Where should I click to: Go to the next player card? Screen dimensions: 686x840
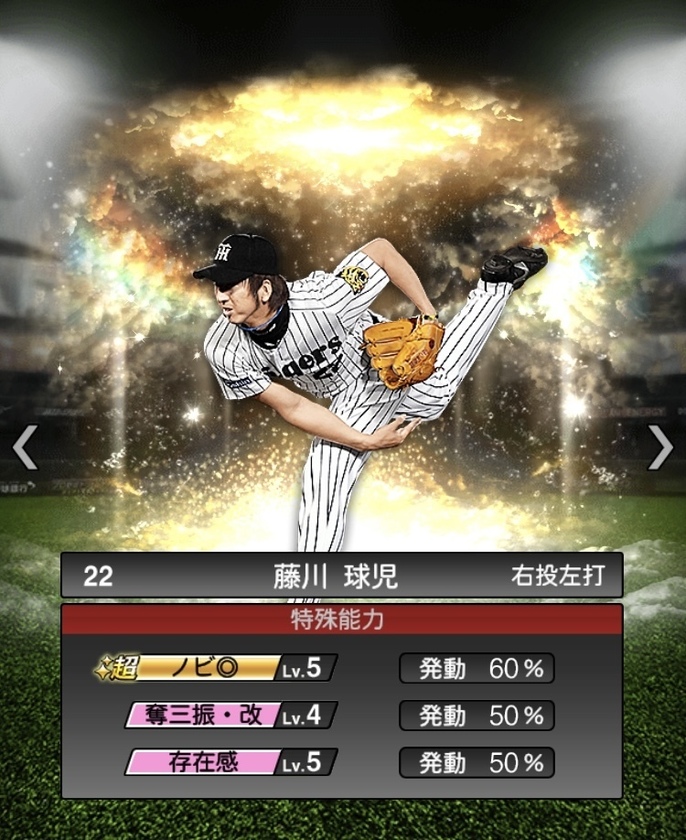(660, 446)
